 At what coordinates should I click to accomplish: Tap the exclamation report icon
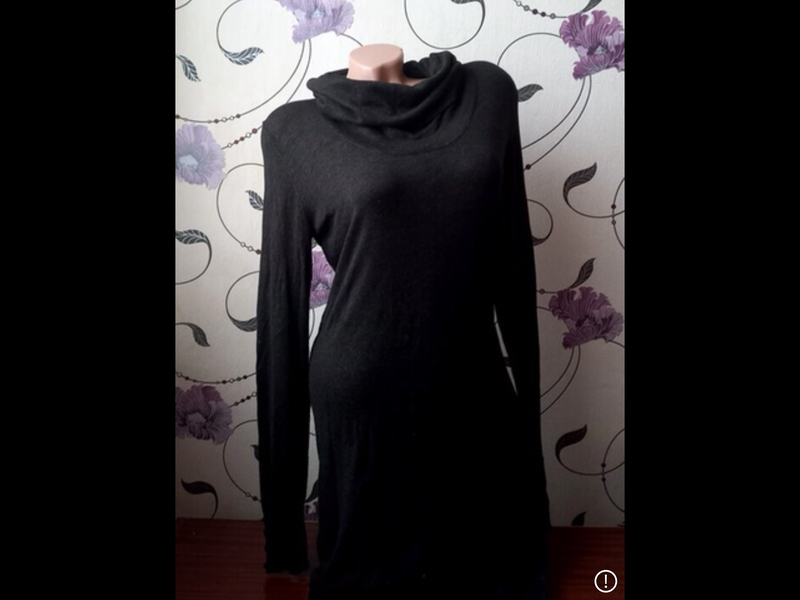(x=605, y=581)
